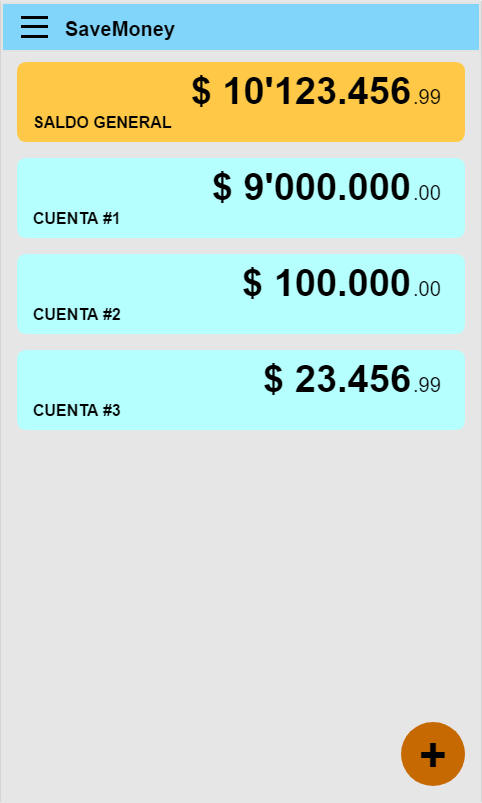Open the hamburger drawer menu
The width and height of the screenshot is (482, 803).
pos(34,27)
